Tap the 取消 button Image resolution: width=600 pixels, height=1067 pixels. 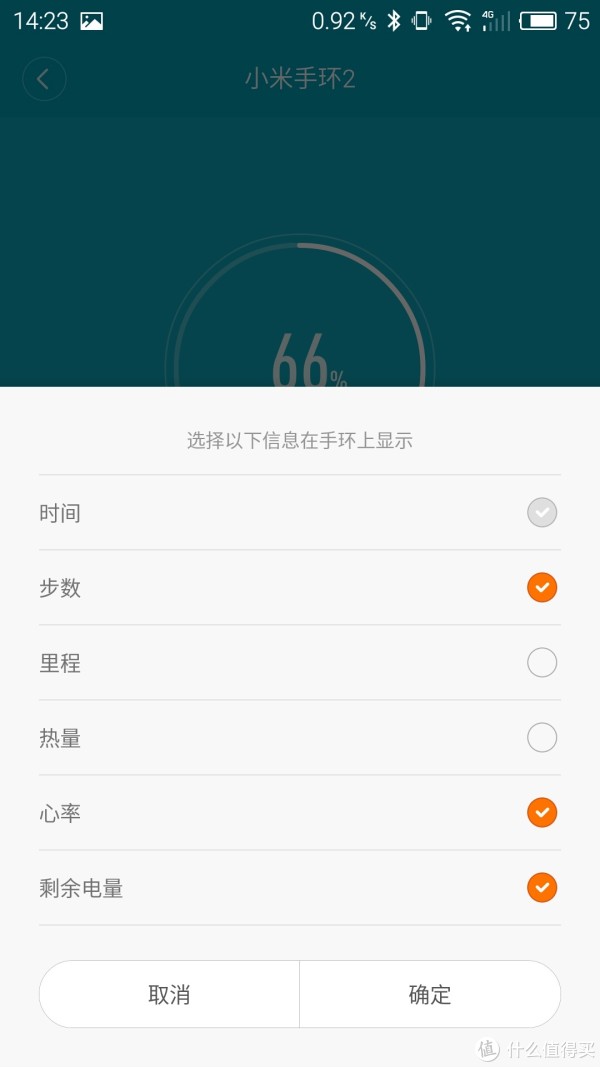coord(169,994)
